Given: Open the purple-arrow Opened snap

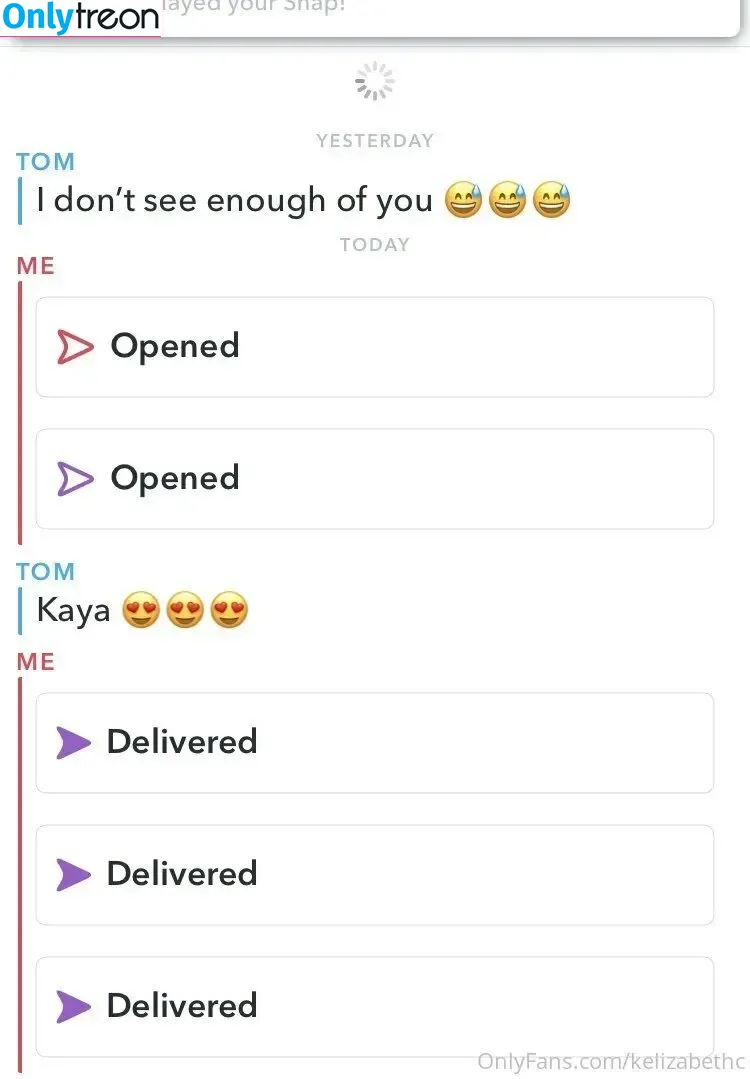Looking at the screenshot, I should click(374, 479).
